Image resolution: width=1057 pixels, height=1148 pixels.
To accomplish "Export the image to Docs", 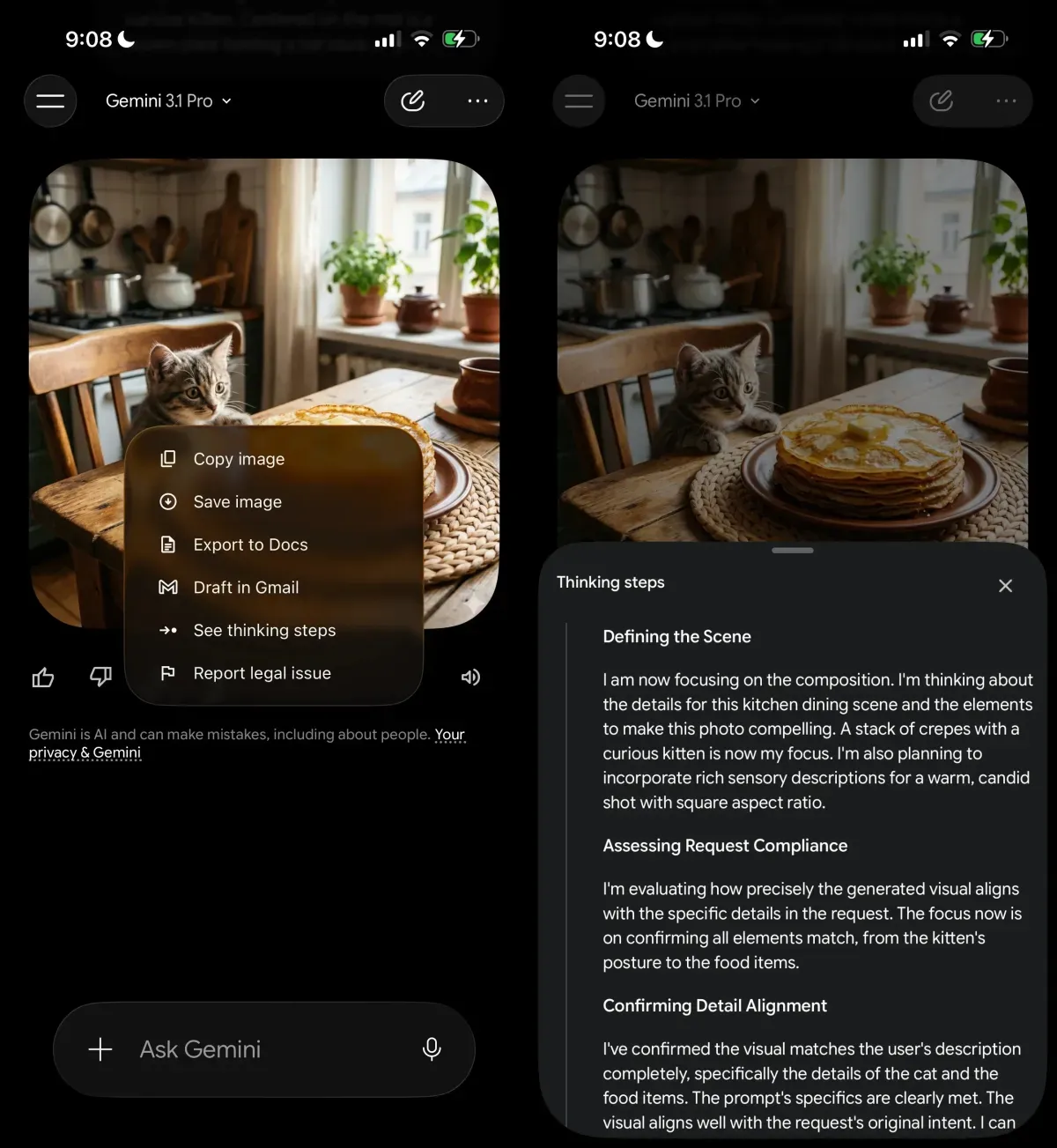I will point(274,544).
